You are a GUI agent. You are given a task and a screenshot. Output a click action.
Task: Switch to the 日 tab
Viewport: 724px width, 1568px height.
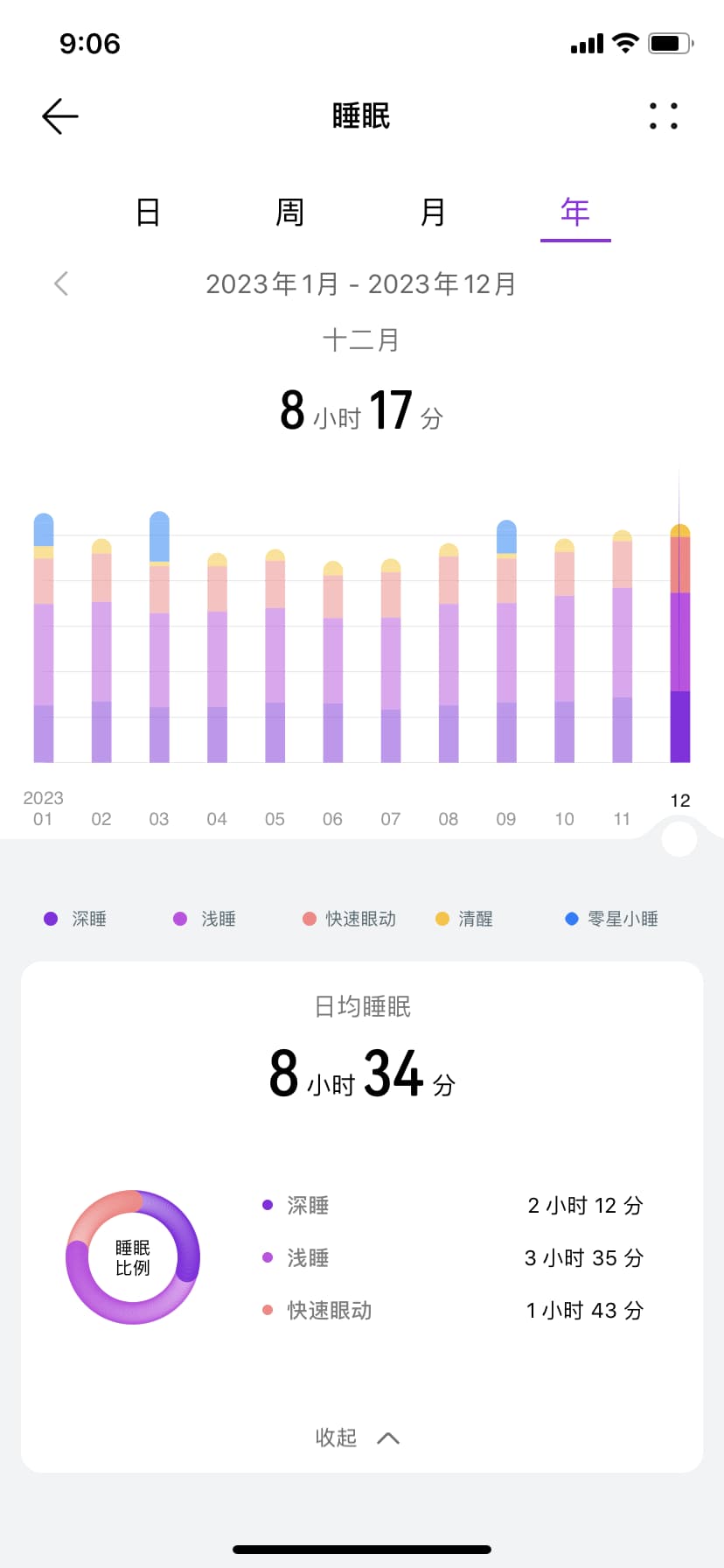[149, 213]
